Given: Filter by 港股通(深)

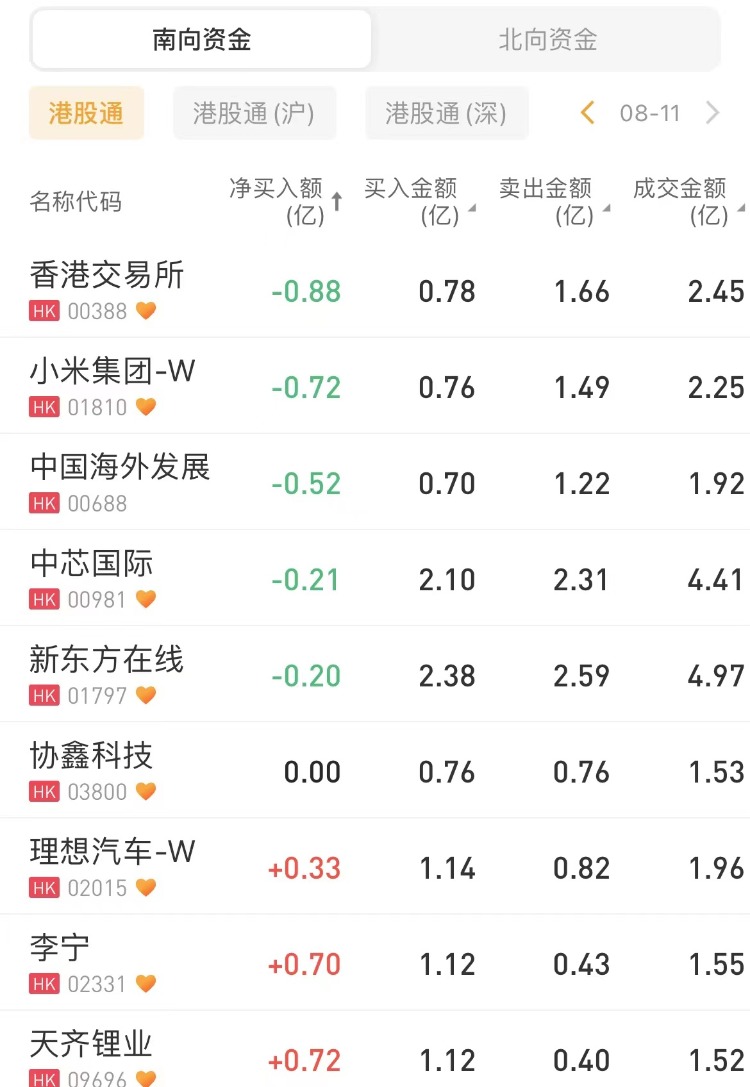Looking at the screenshot, I should pyautogui.click(x=446, y=113).
